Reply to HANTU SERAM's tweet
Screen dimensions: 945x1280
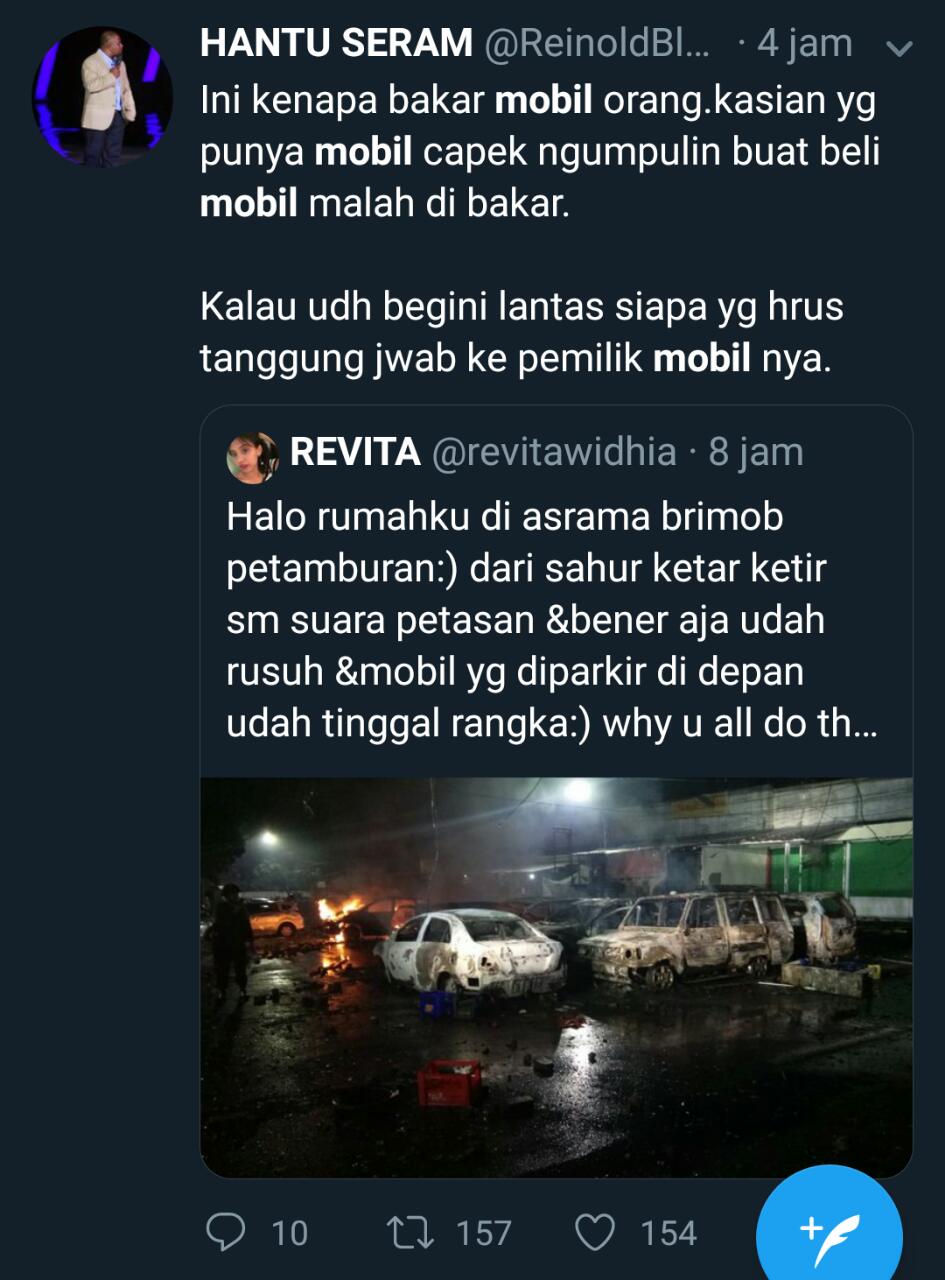(226, 1231)
